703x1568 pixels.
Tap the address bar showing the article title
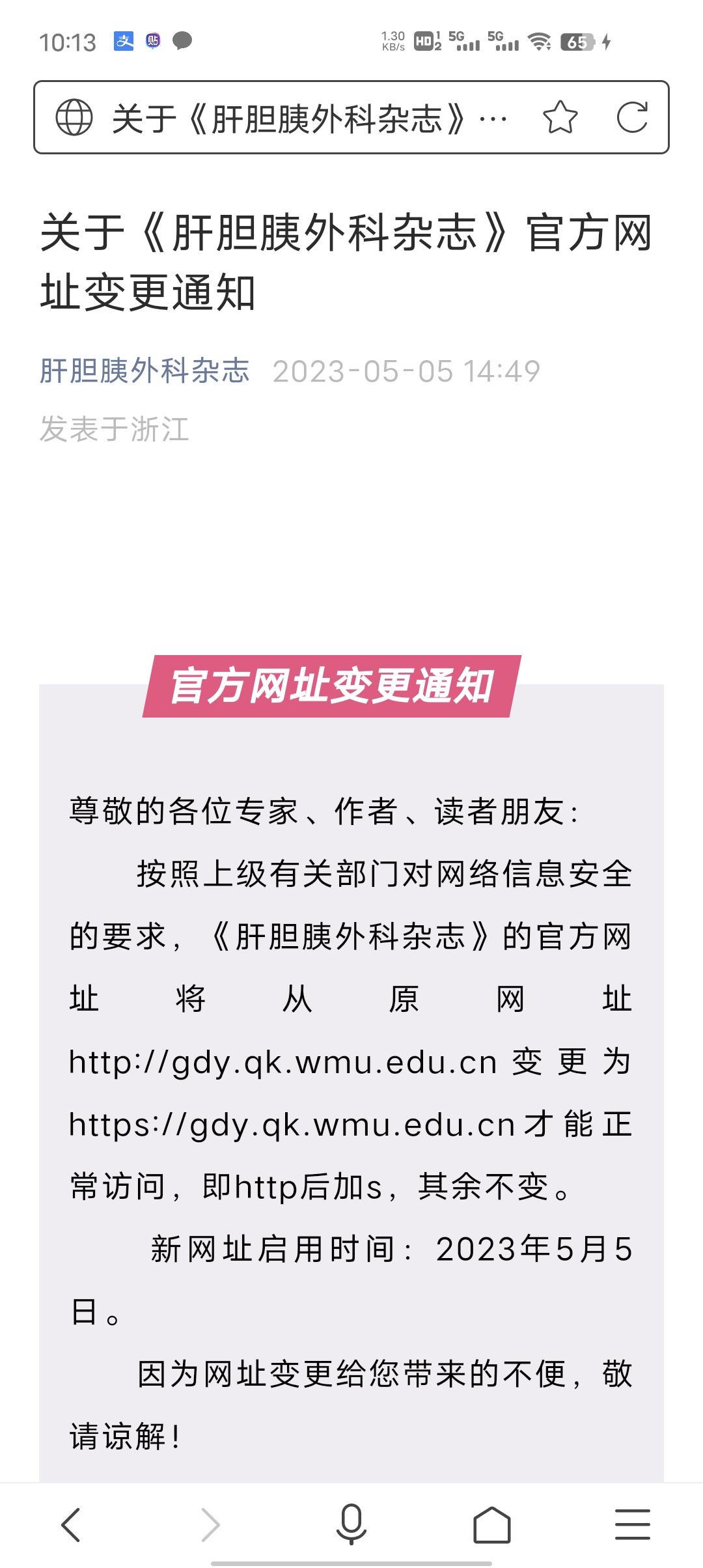[x=309, y=118]
